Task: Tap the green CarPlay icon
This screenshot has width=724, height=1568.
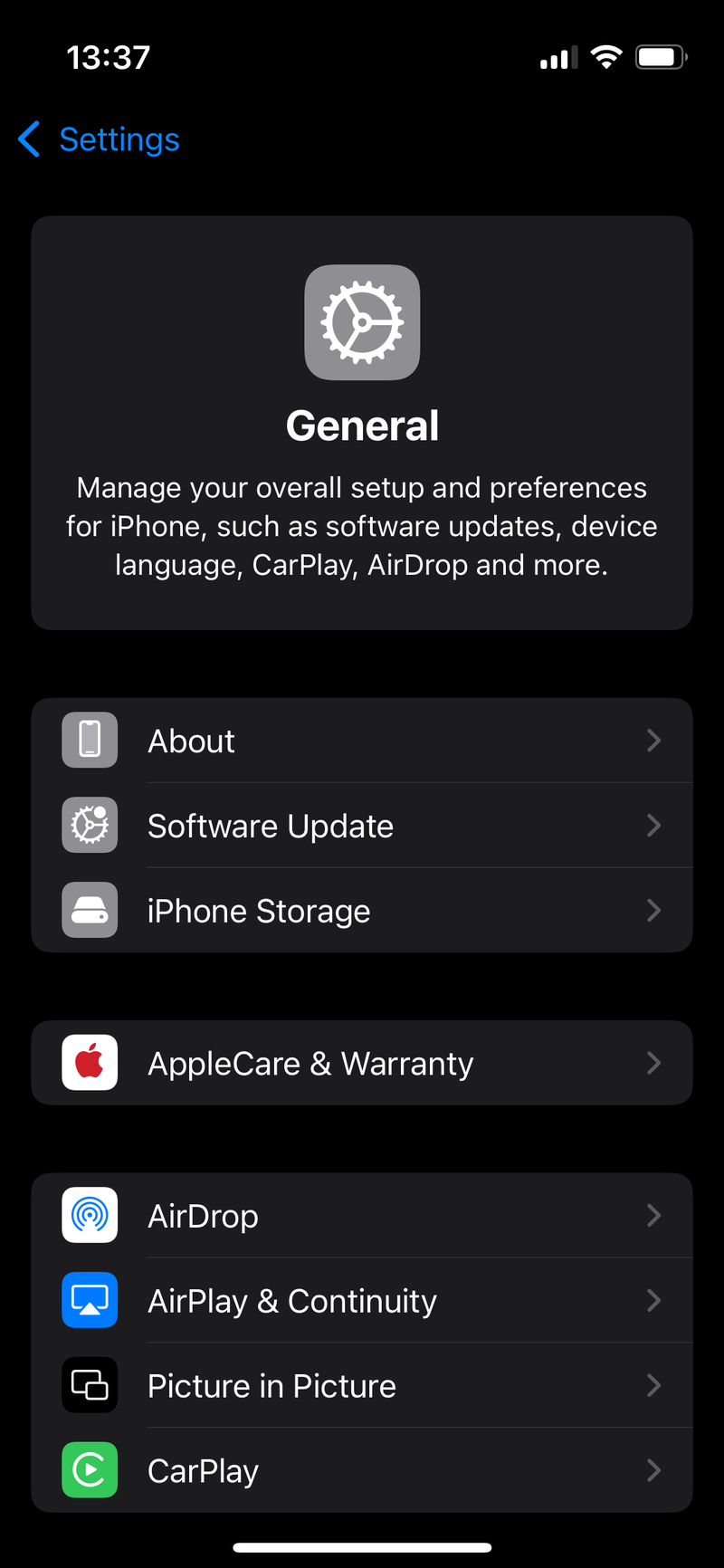Action: point(90,1470)
